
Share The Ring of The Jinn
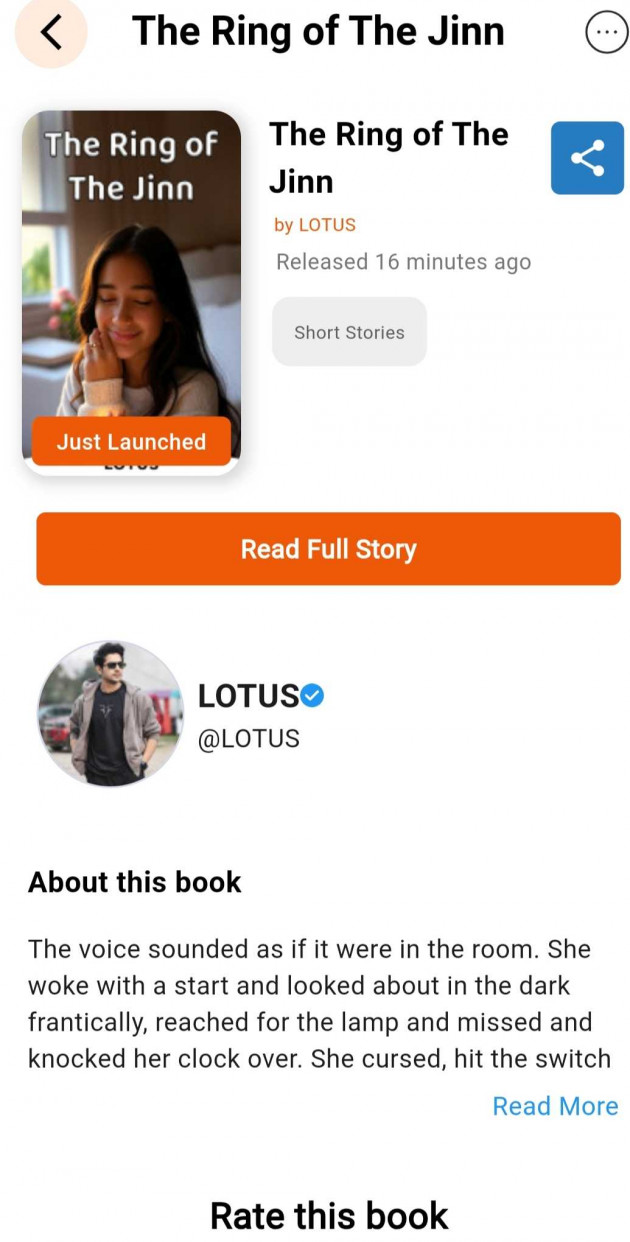(x=587, y=158)
